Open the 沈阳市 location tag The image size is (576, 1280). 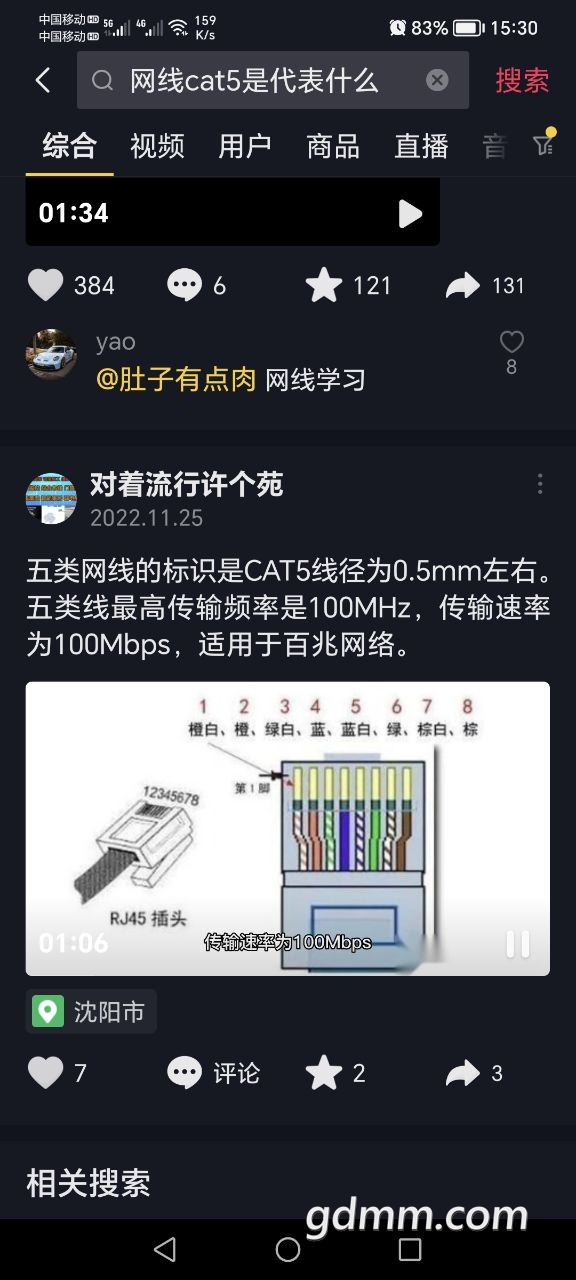(x=91, y=1011)
